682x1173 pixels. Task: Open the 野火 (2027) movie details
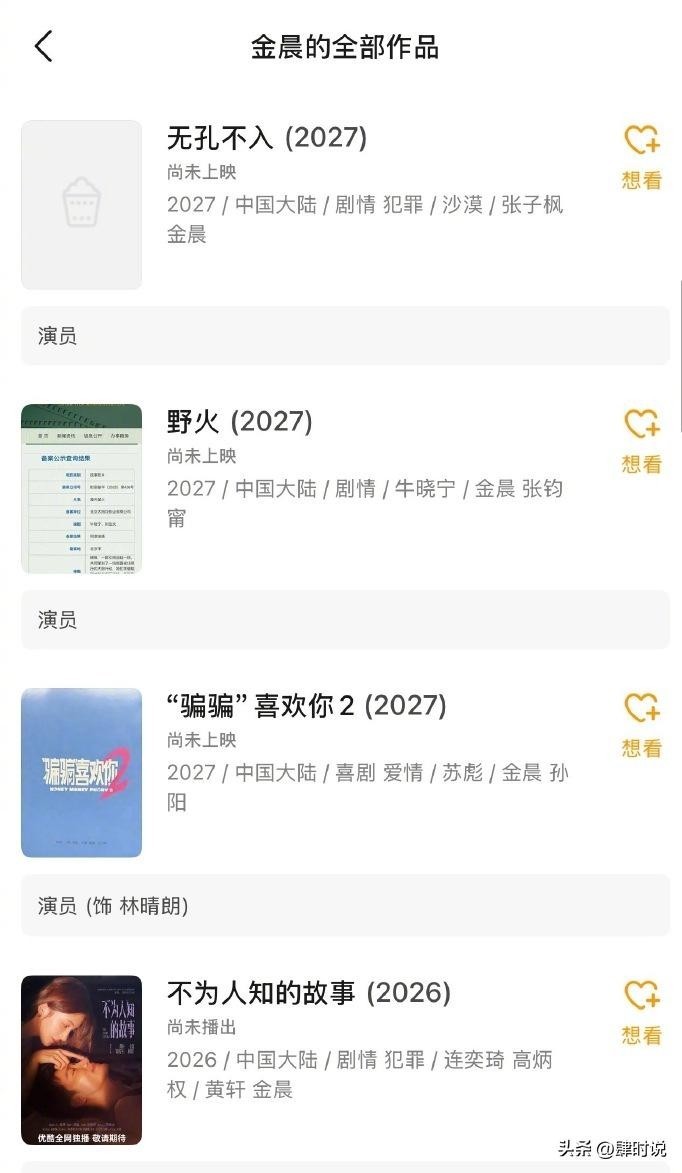click(239, 421)
